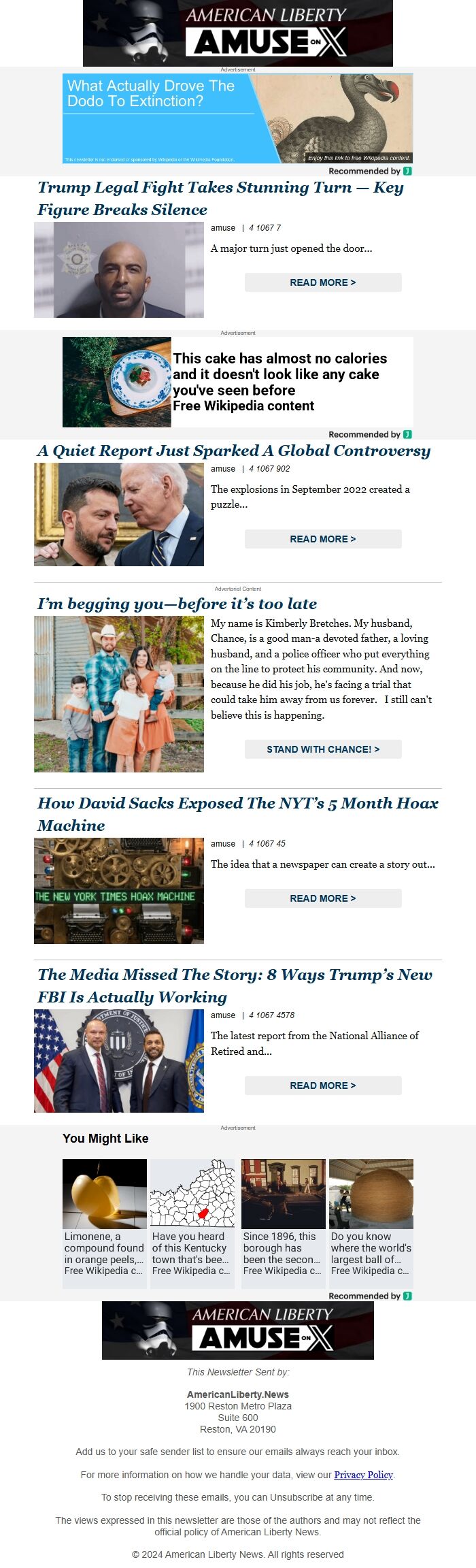Screen dimensions: 476x1568
Task: Tap READ MORE under NYT Hoax Machine article
Action: pyautogui.click(x=322, y=898)
